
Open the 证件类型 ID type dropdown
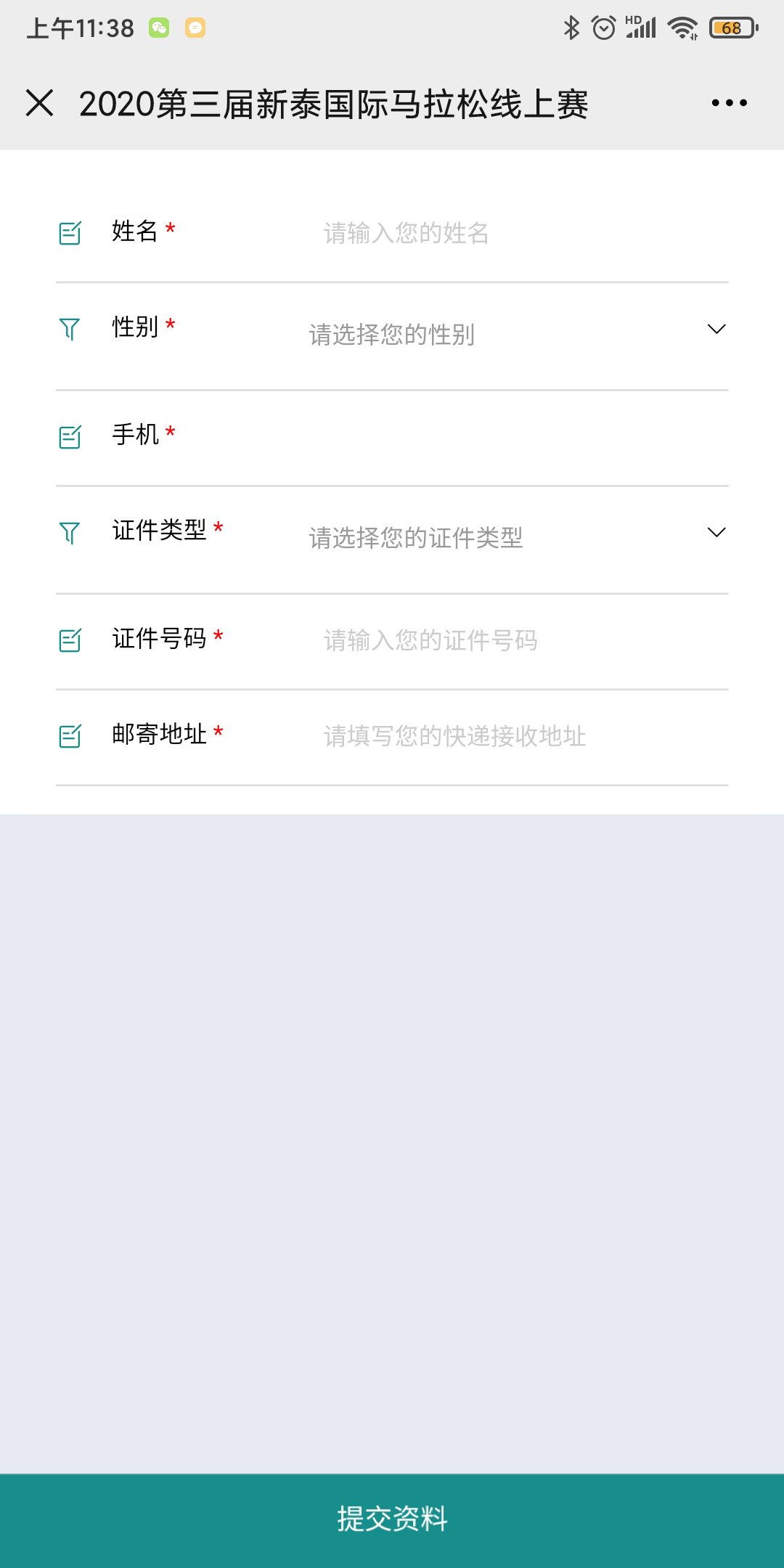tap(508, 537)
